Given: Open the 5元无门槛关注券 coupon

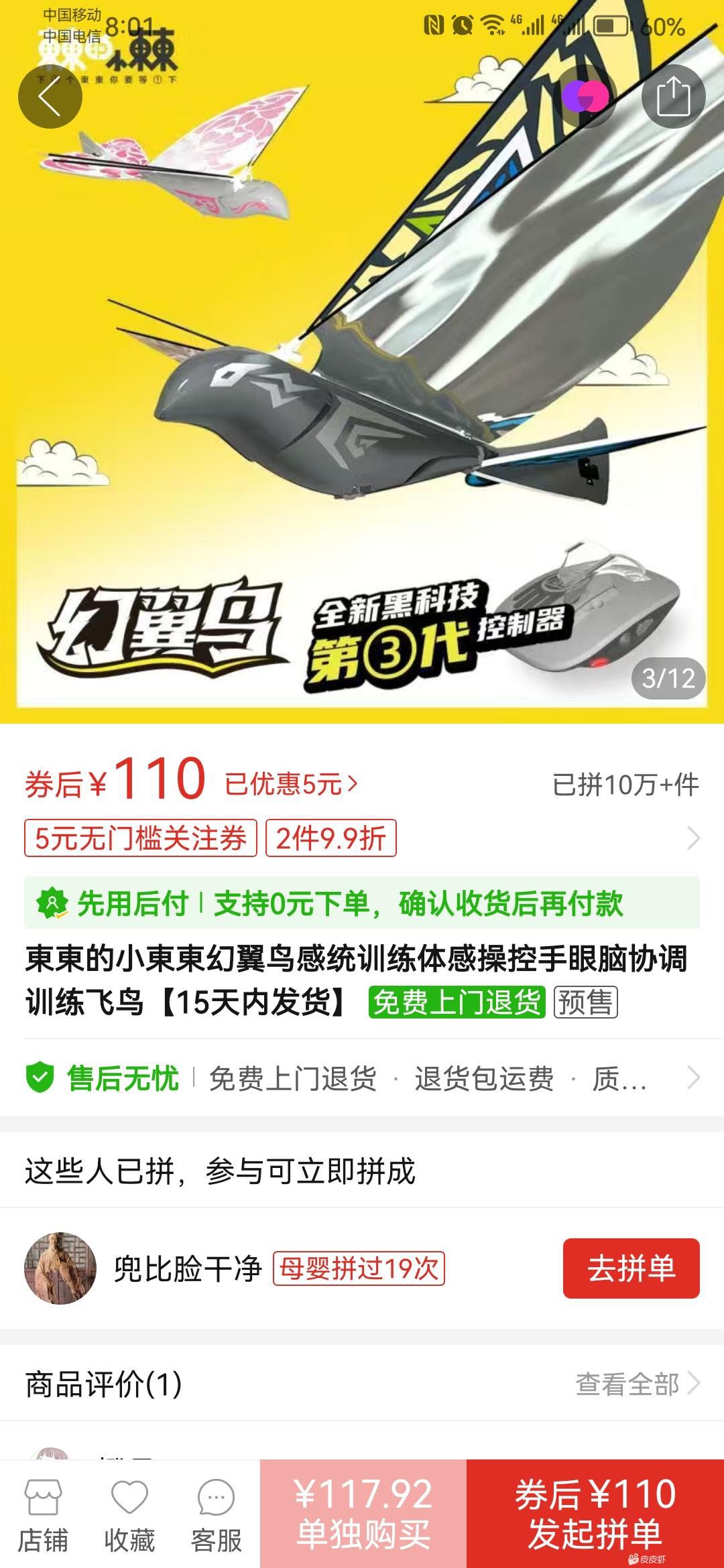Looking at the screenshot, I should click(x=141, y=838).
